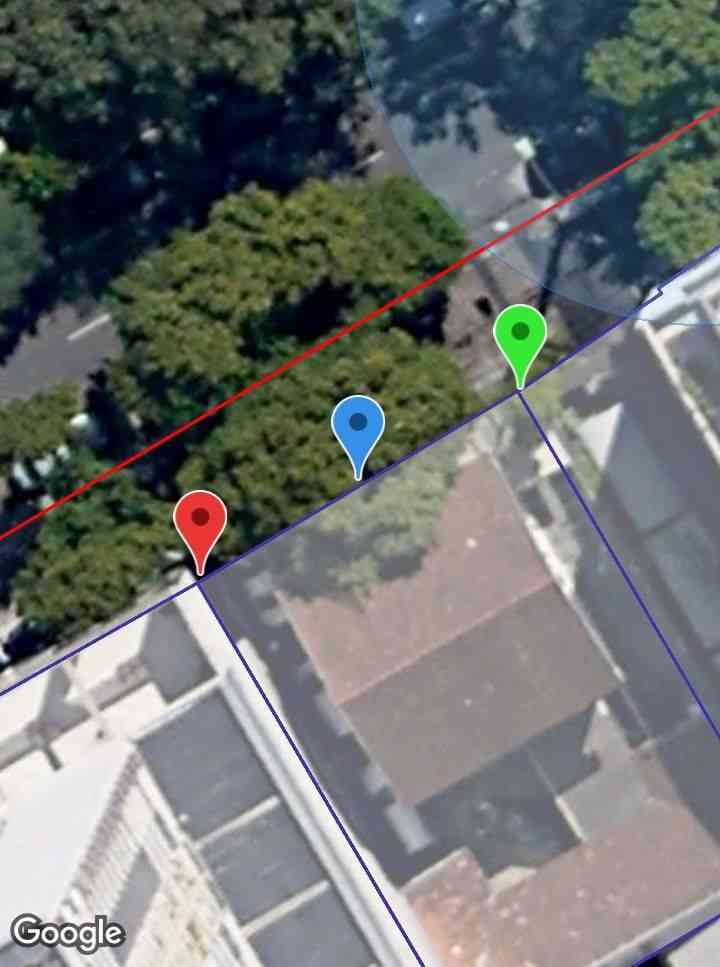Tap the red map marker

click(x=200, y=521)
